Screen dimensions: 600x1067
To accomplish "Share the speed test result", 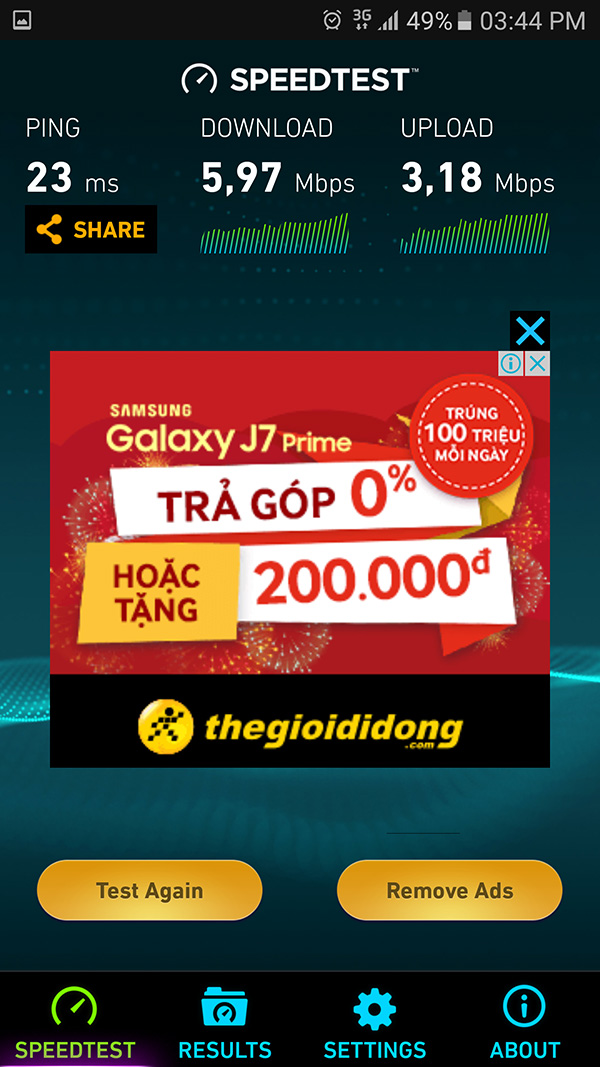I will pyautogui.click(x=91, y=229).
